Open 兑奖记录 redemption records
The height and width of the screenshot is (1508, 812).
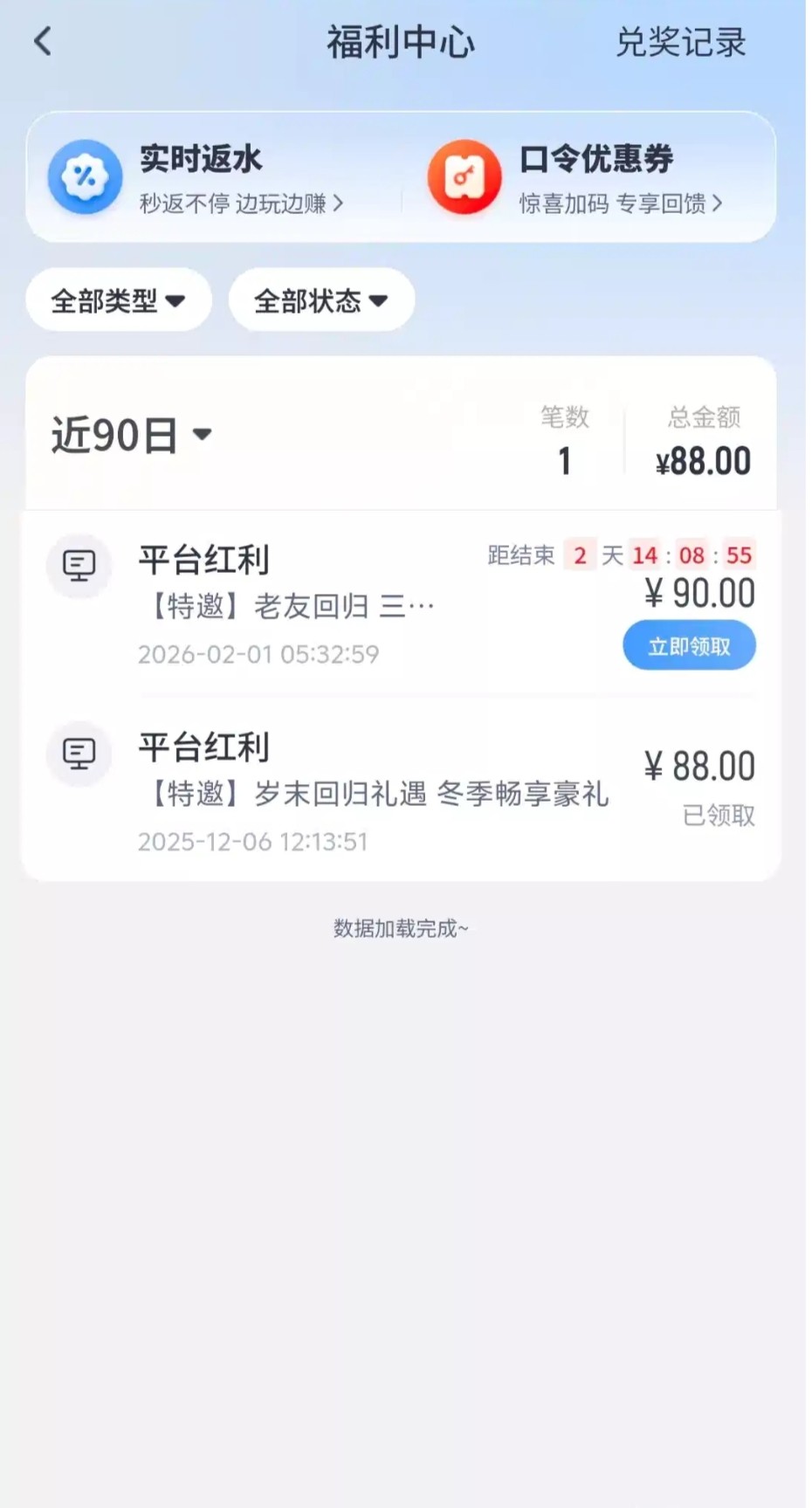click(680, 42)
